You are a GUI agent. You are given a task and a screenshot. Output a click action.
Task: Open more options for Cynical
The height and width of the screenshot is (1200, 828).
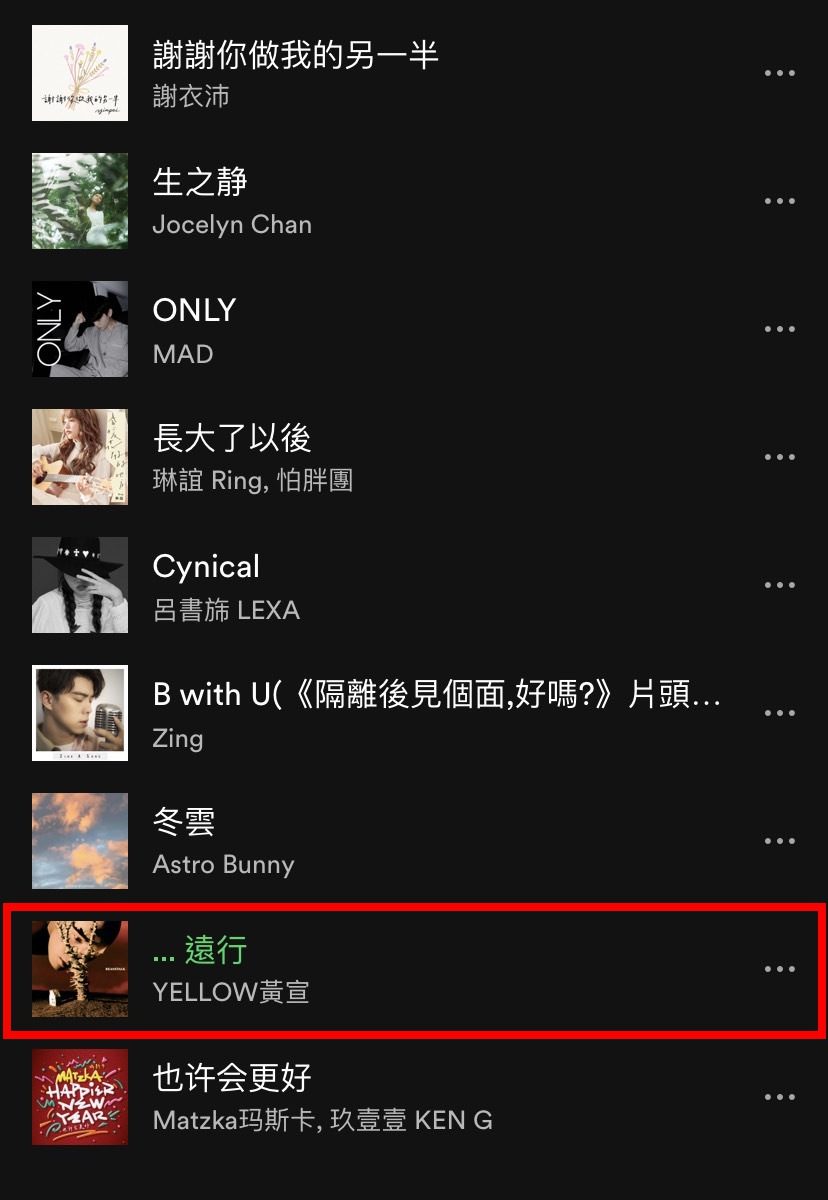click(x=779, y=585)
